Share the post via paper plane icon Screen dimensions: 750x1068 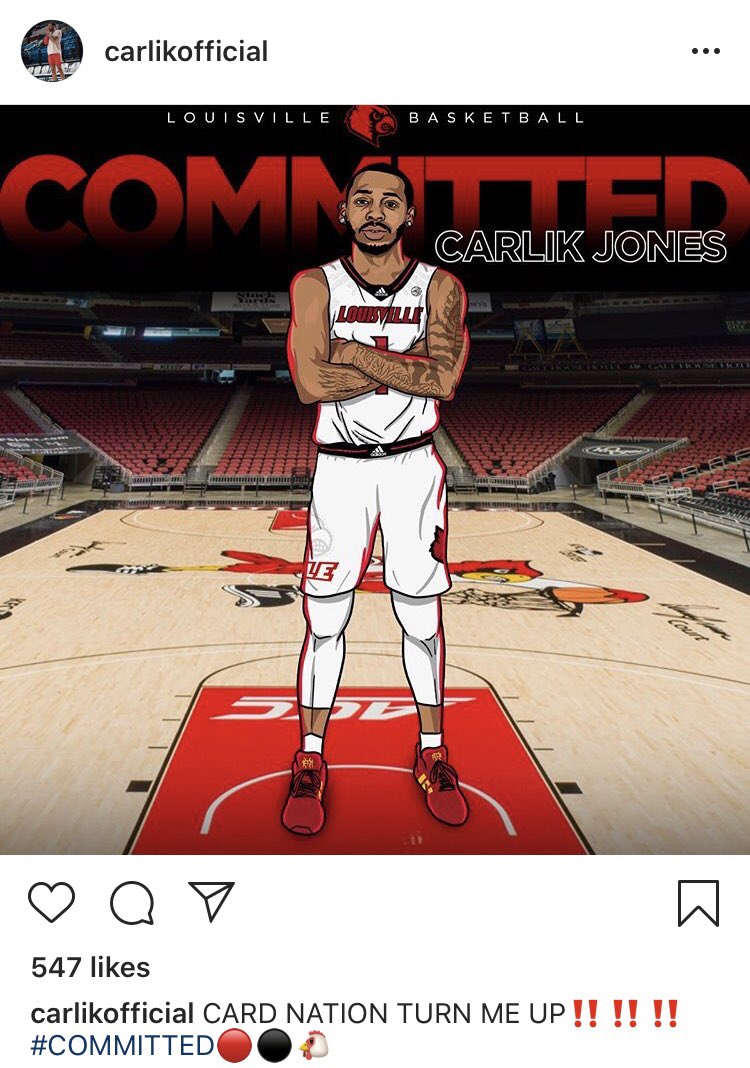(211, 901)
